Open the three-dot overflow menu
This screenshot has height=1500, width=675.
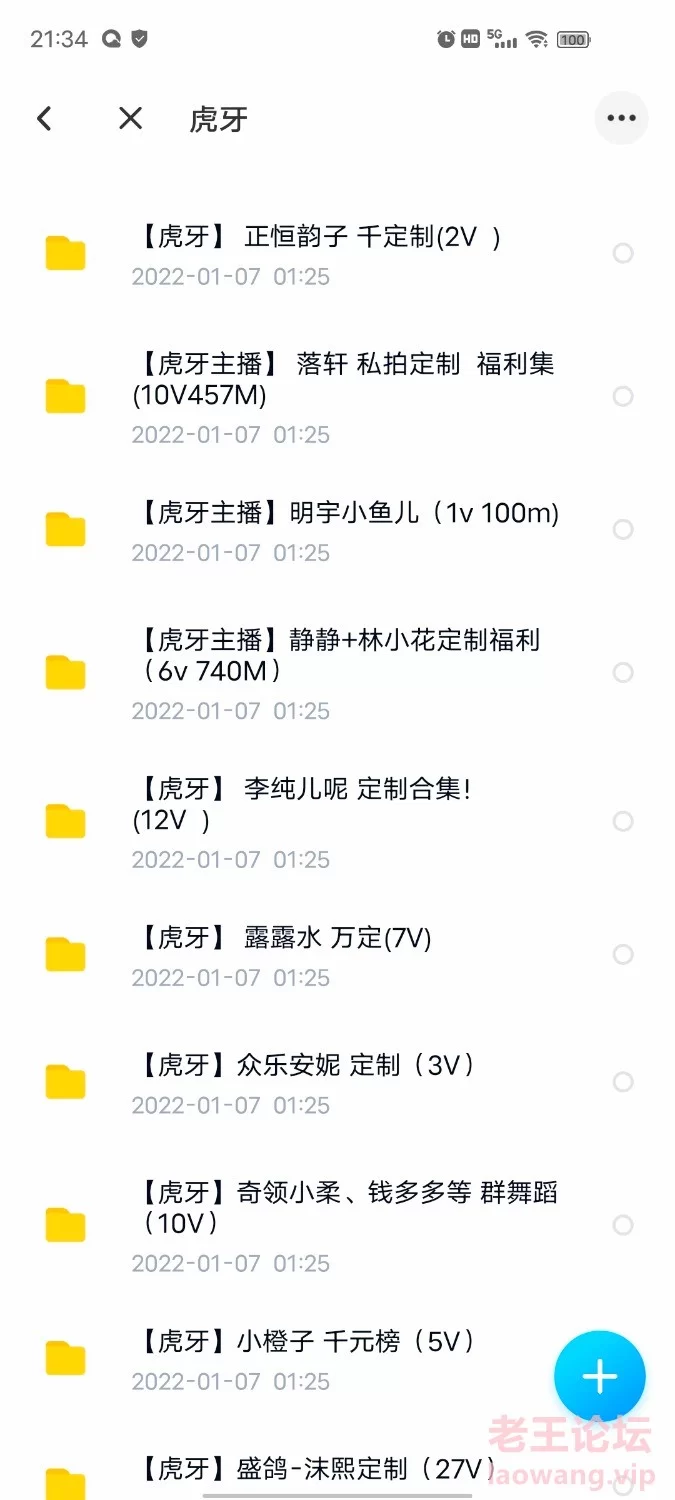click(621, 118)
